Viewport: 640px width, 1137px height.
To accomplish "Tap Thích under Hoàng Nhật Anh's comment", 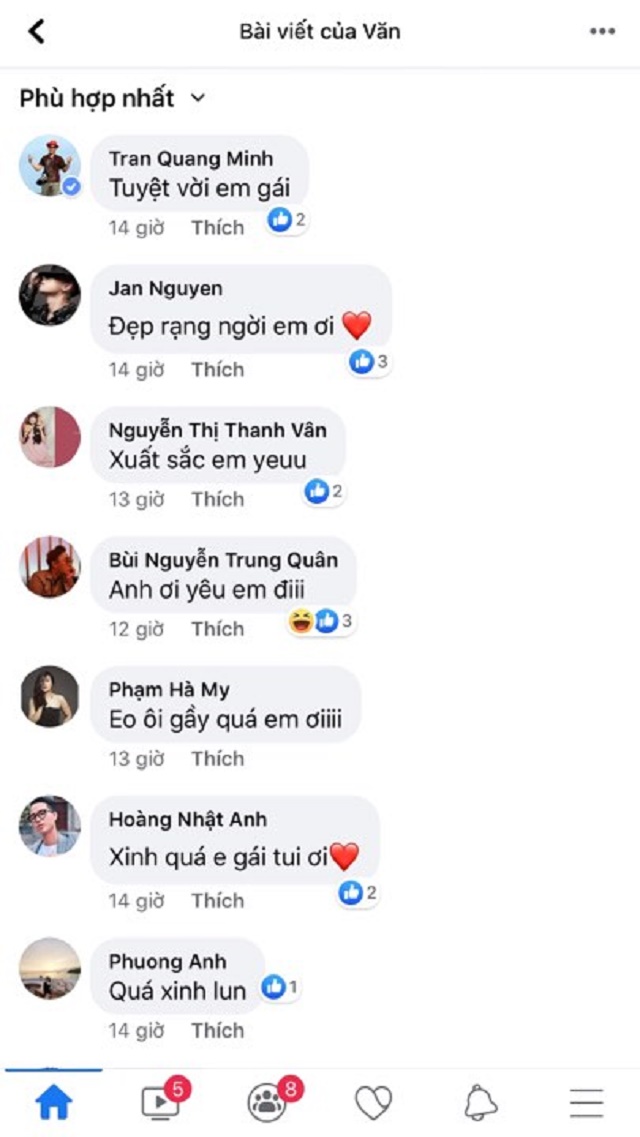I will point(217,901).
